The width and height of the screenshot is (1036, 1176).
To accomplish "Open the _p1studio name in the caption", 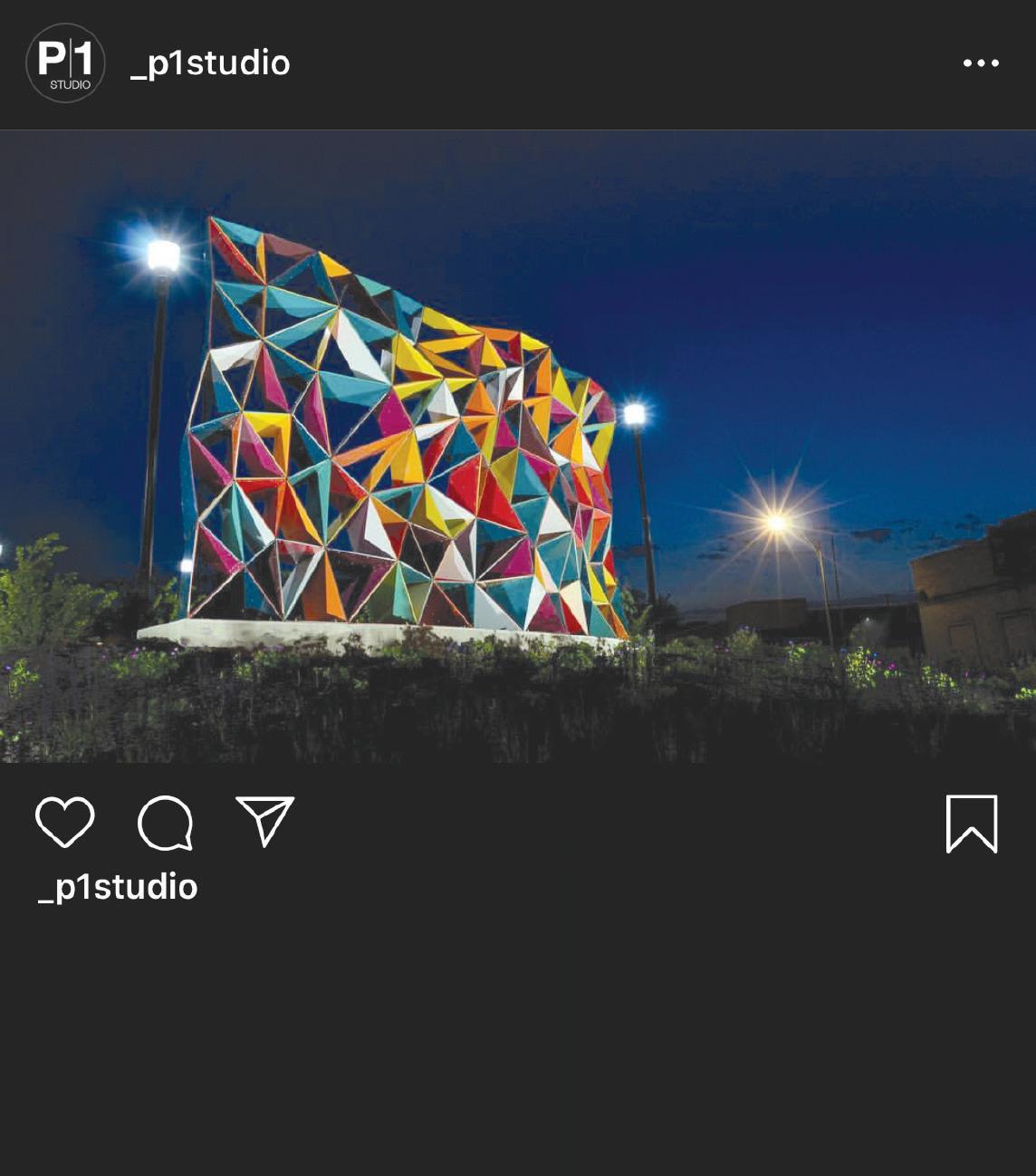I will click(x=118, y=887).
